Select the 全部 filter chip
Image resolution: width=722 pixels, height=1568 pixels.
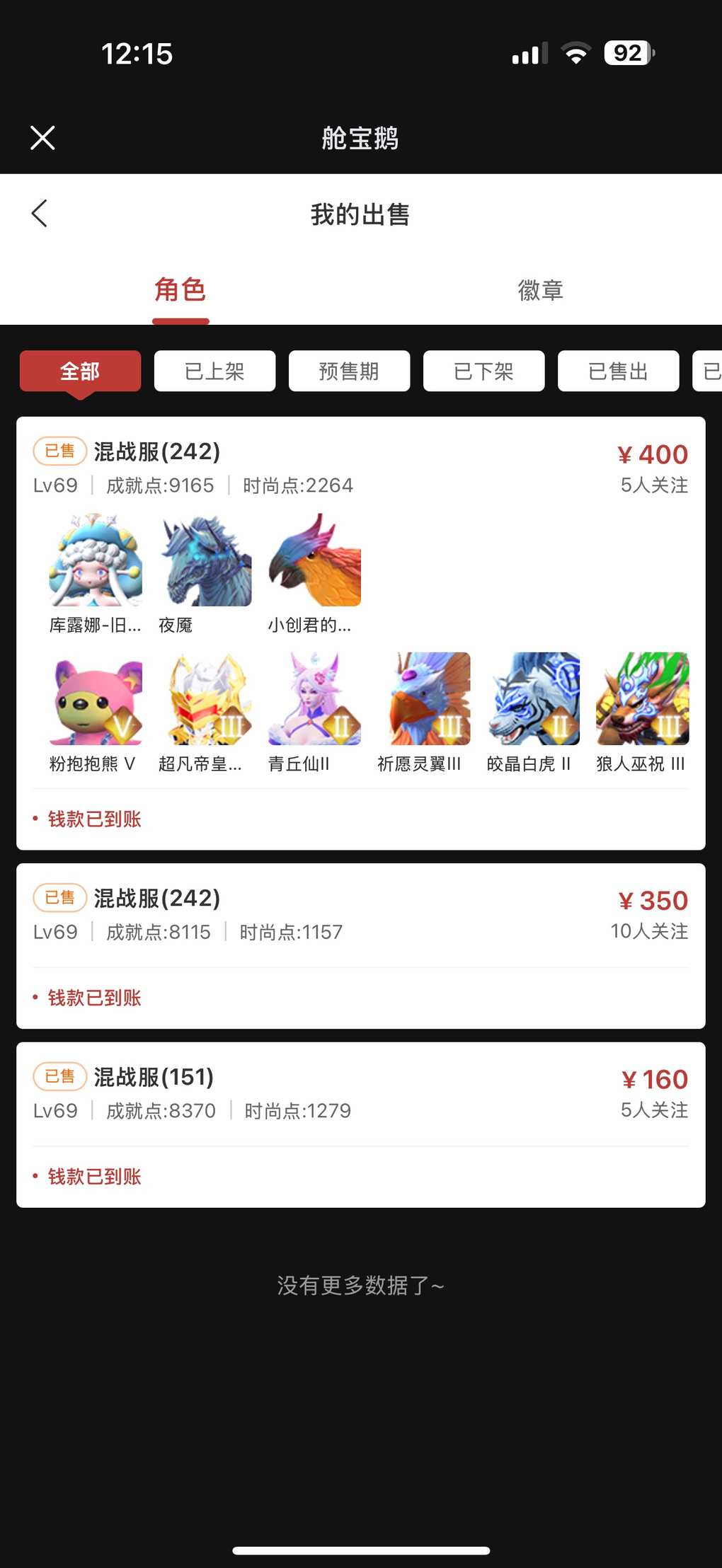80,371
